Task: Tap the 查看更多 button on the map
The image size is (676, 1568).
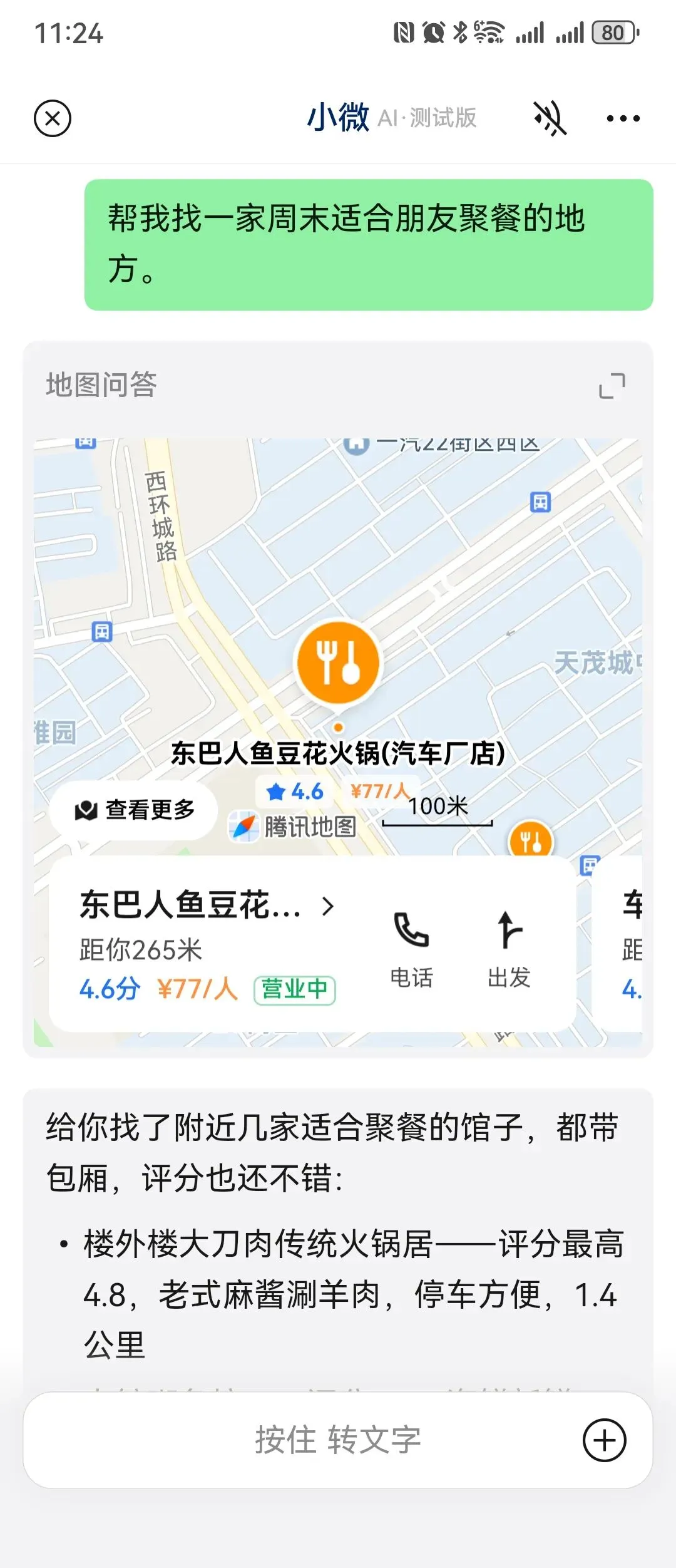Action: pyautogui.click(x=134, y=810)
